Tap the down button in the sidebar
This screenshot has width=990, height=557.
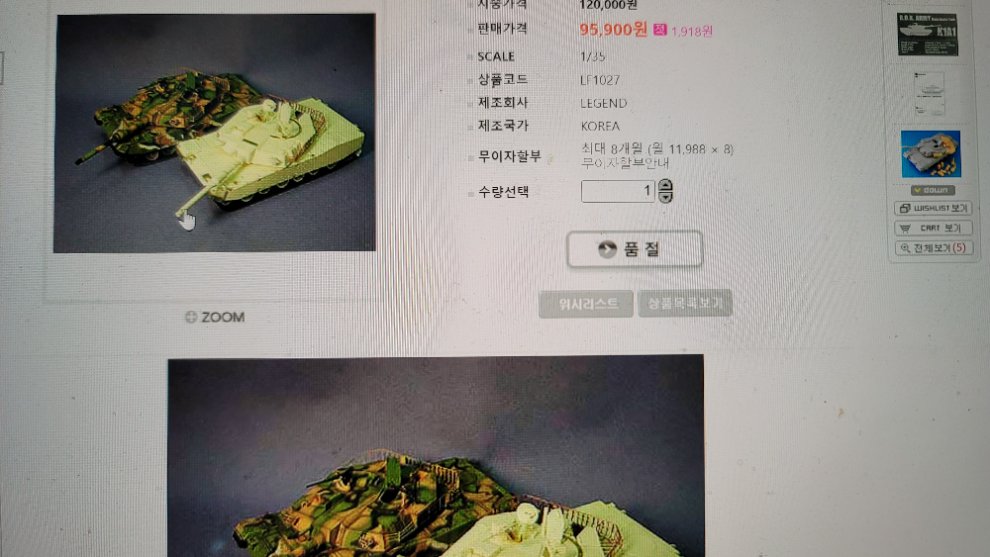coord(932,190)
